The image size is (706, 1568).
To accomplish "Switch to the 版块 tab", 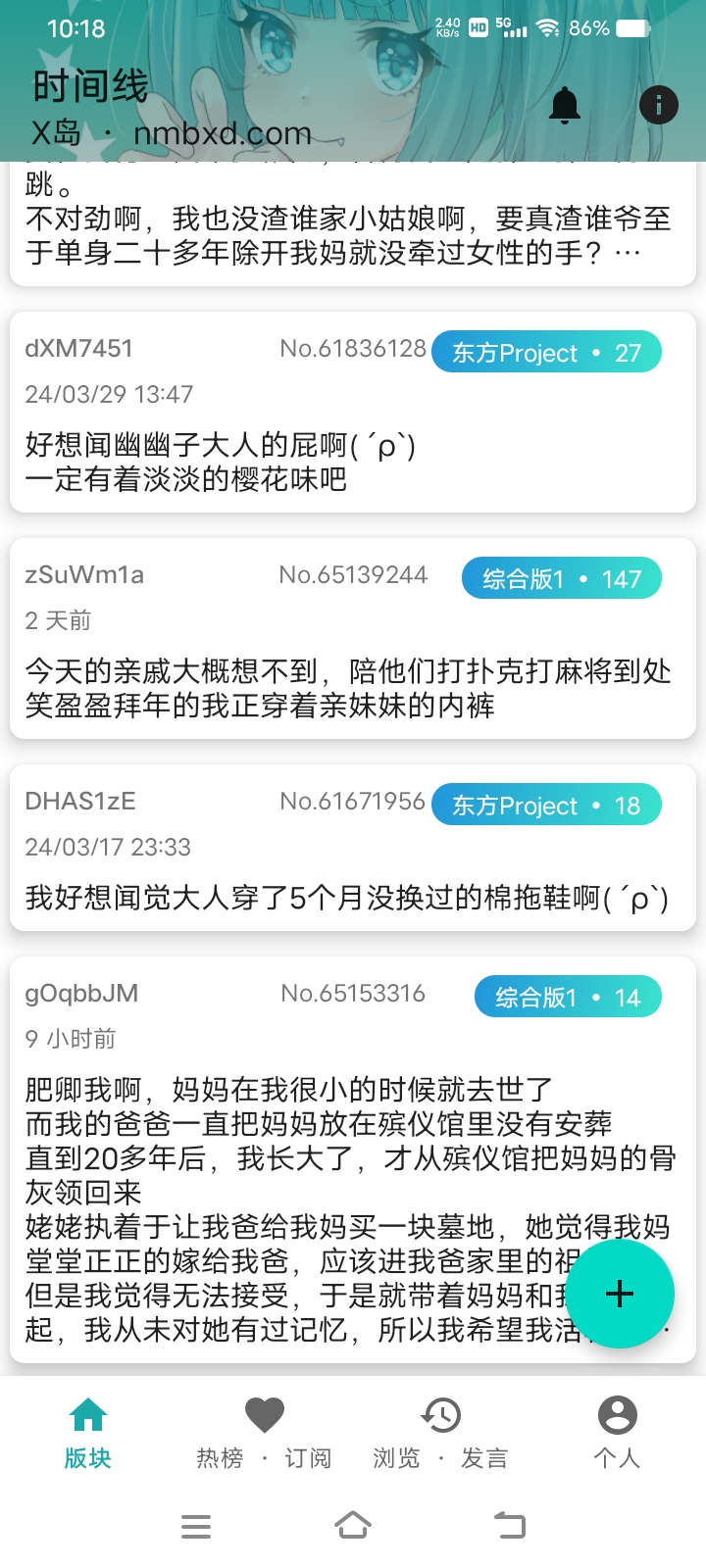I will [x=88, y=1433].
